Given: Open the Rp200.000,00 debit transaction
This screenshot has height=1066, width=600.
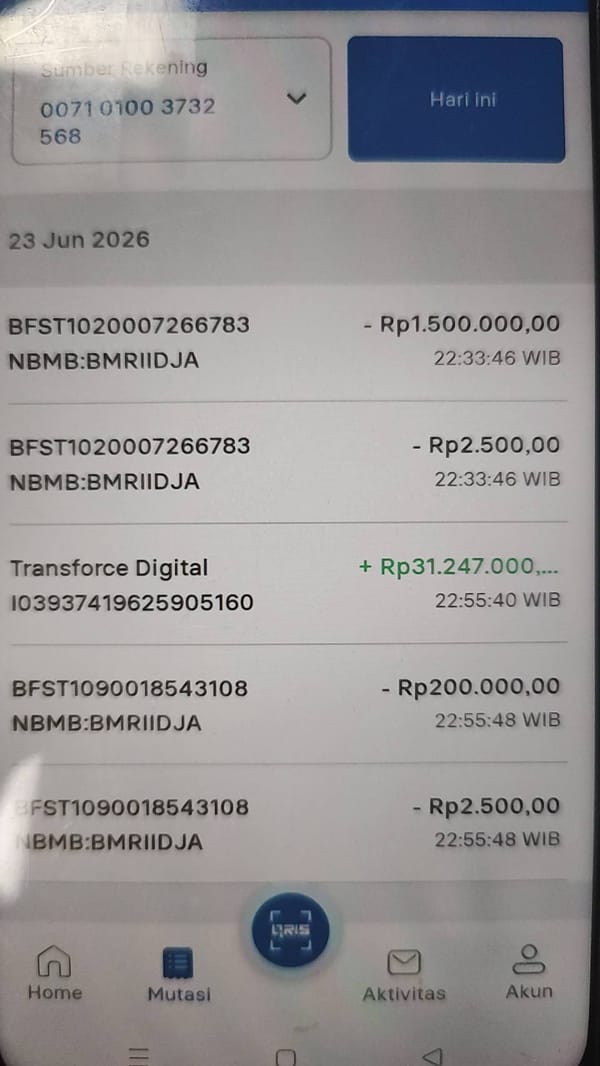Looking at the screenshot, I should click(x=285, y=704).
